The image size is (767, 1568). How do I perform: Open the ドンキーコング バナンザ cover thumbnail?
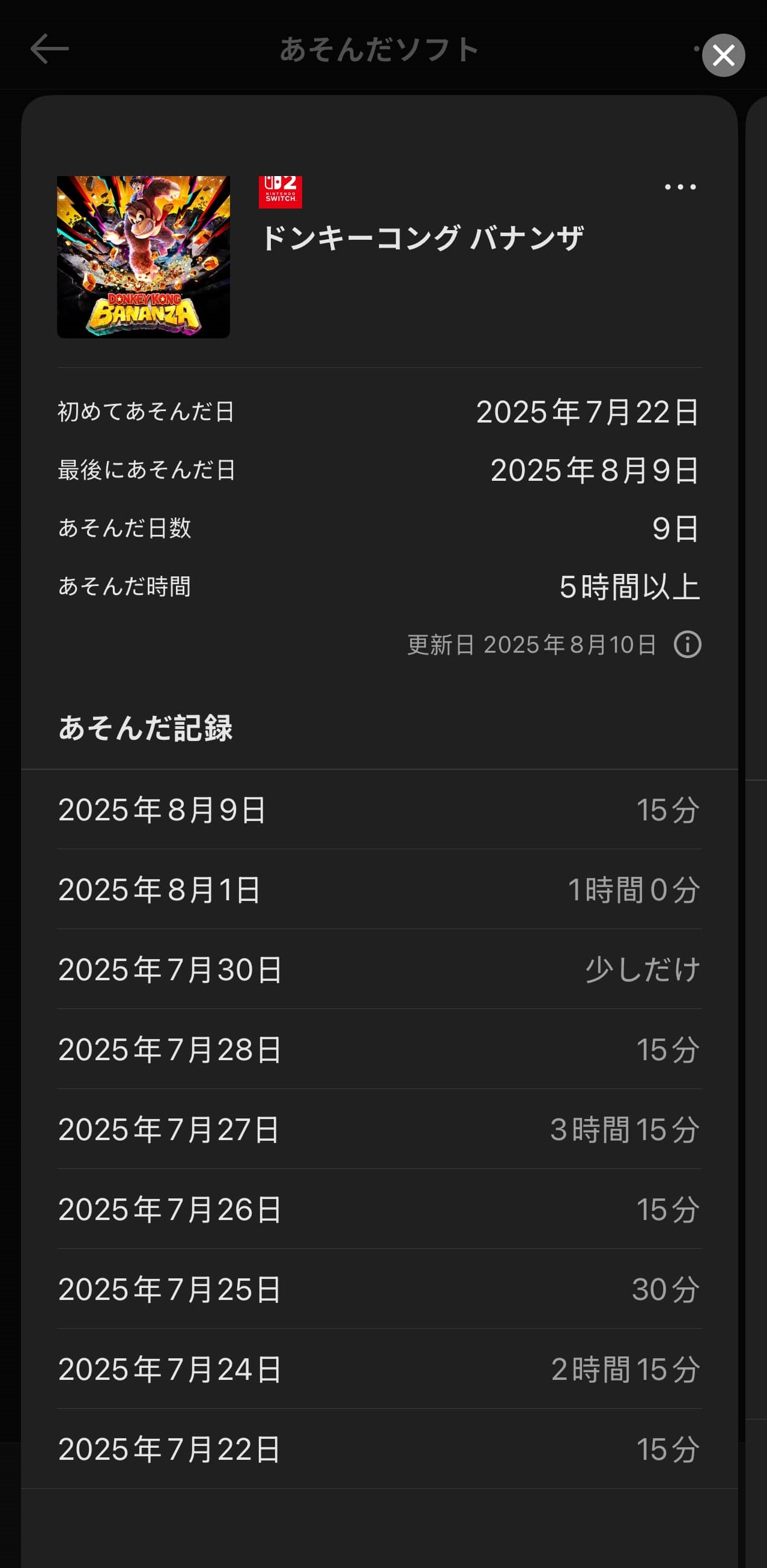[x=144, y=257]
